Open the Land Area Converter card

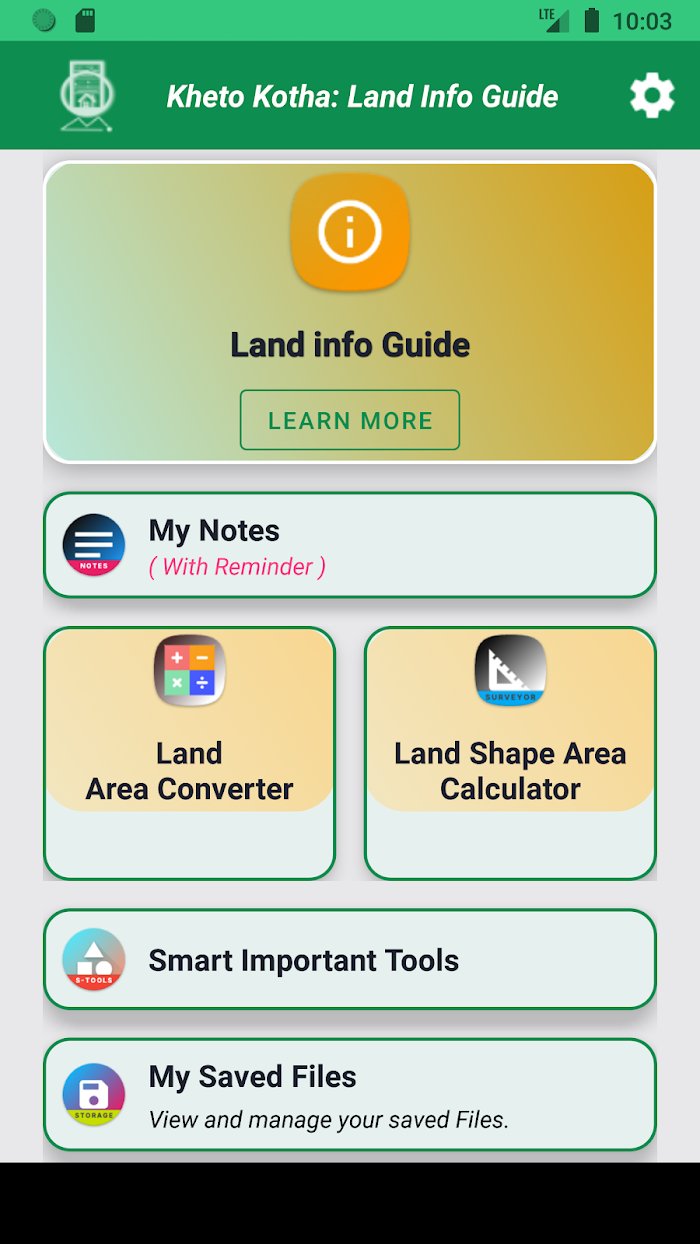pyautogui.click(x=189, y=753)
